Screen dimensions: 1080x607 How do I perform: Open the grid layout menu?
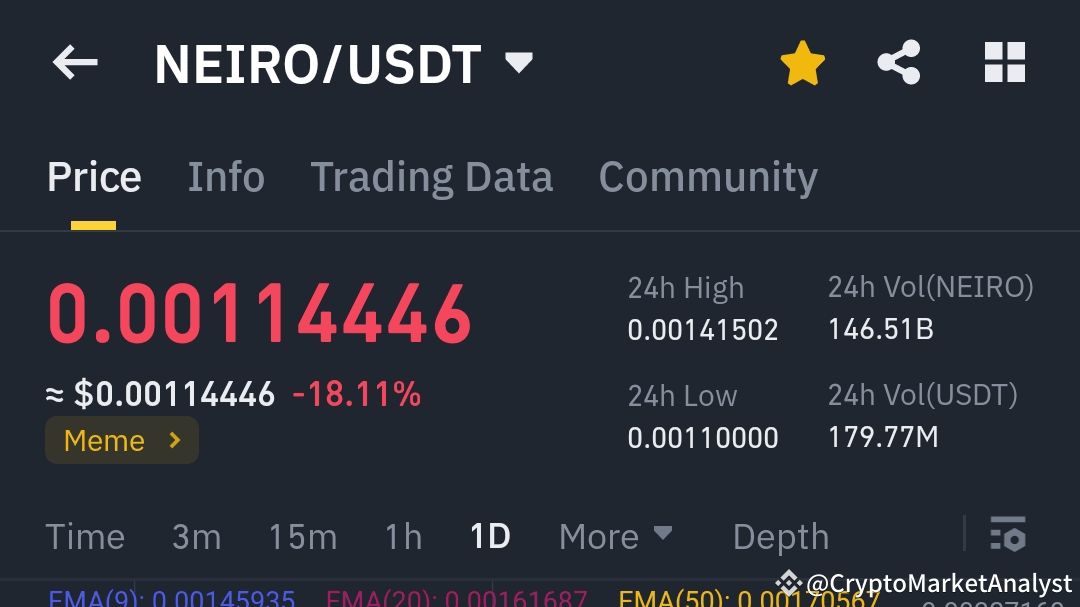click(x=1005, y=63)
